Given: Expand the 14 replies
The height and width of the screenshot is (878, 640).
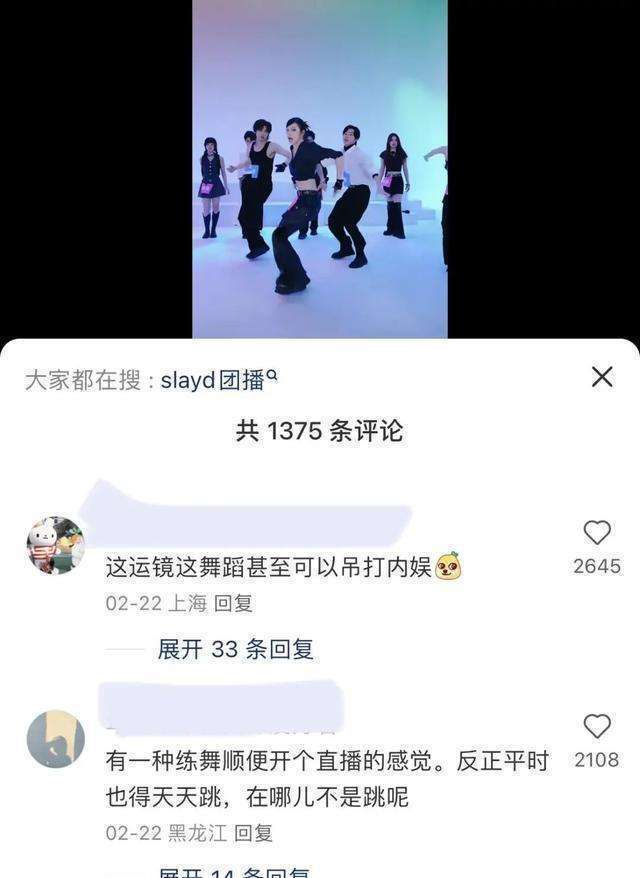Looking at the screenshot, I should click(x=235, y=872).
